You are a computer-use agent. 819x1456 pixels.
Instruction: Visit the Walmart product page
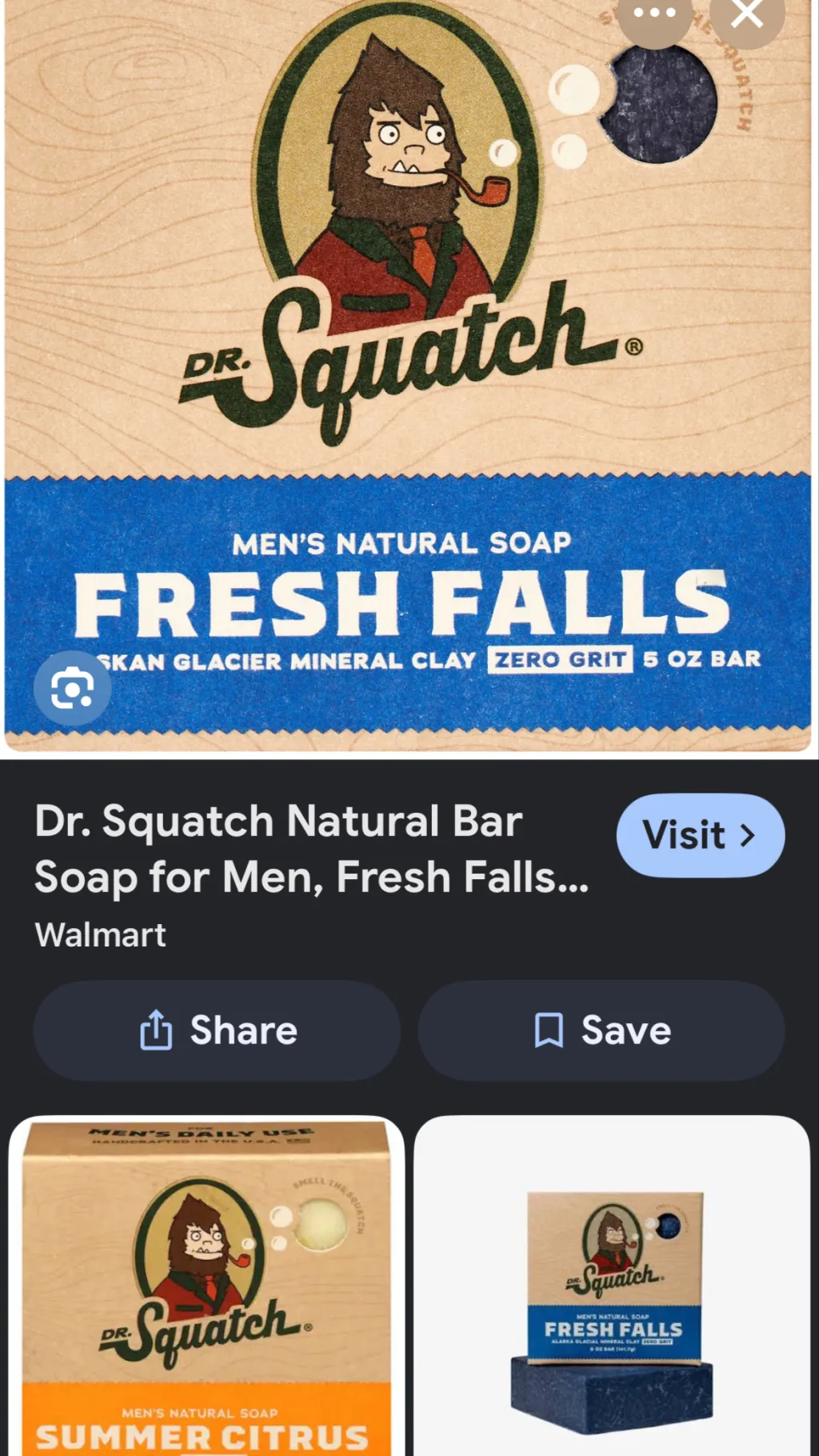tap(700, 835)
